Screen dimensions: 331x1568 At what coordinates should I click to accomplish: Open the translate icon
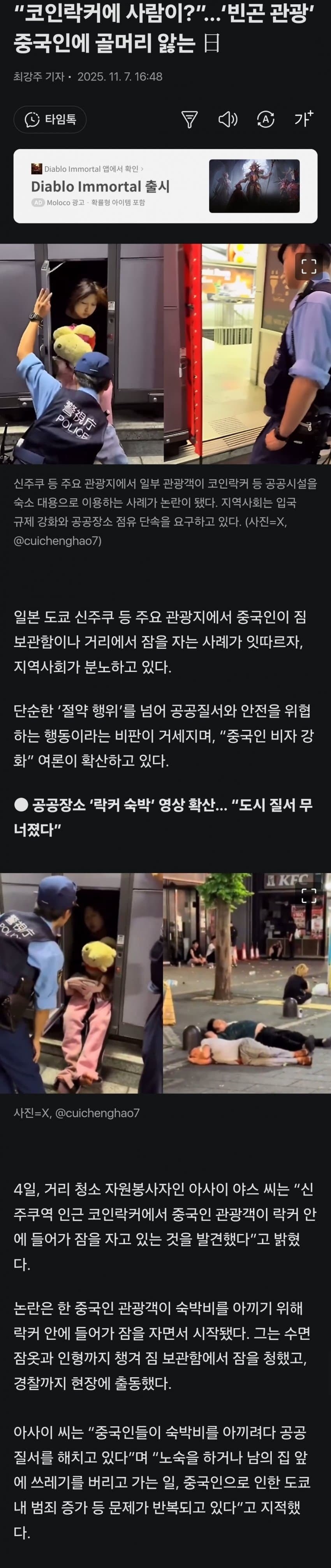pyautogui.click(x=265, y=119)
